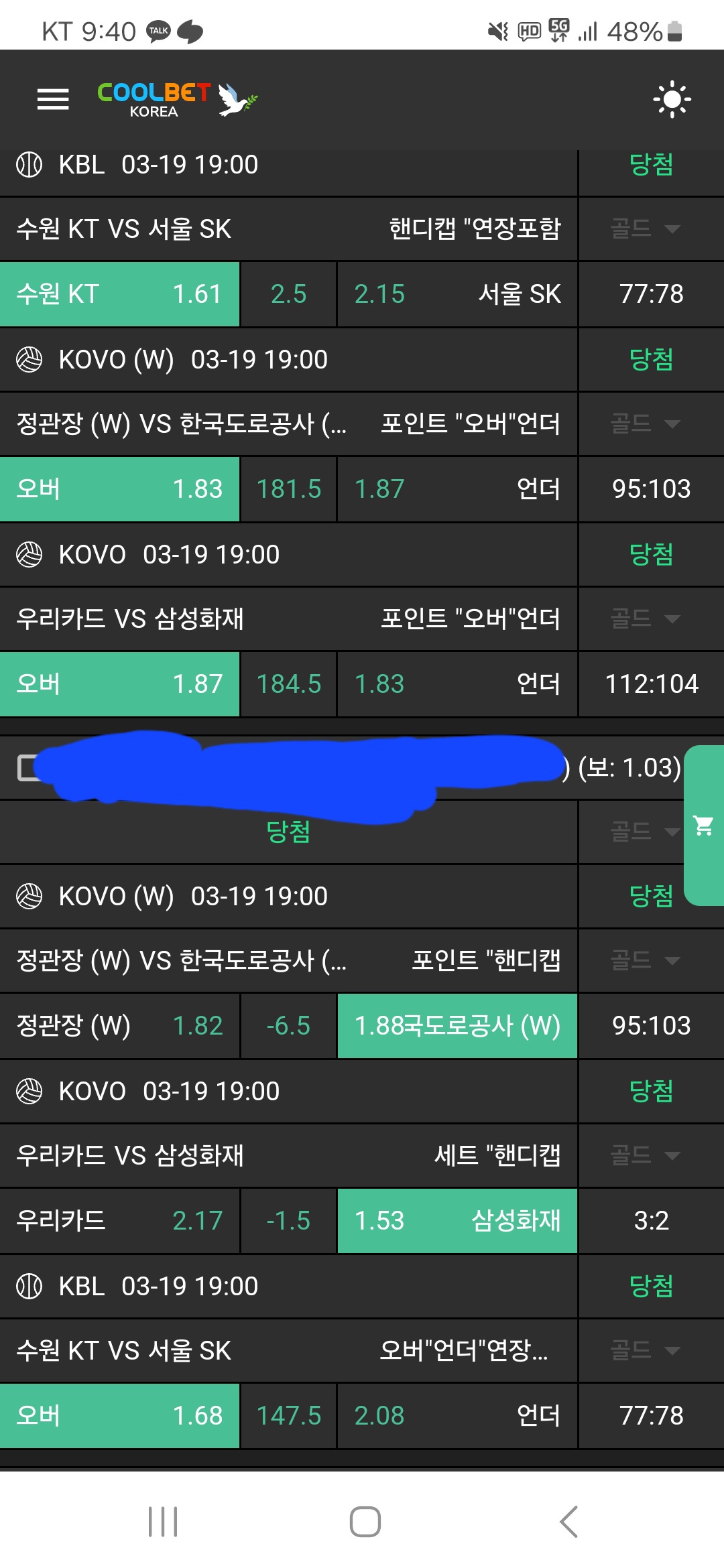Expand 골드 dropdown for 수원 KT 핸디캡 bet
This screenshot has width=724, height=1568.
pos(645,228)
